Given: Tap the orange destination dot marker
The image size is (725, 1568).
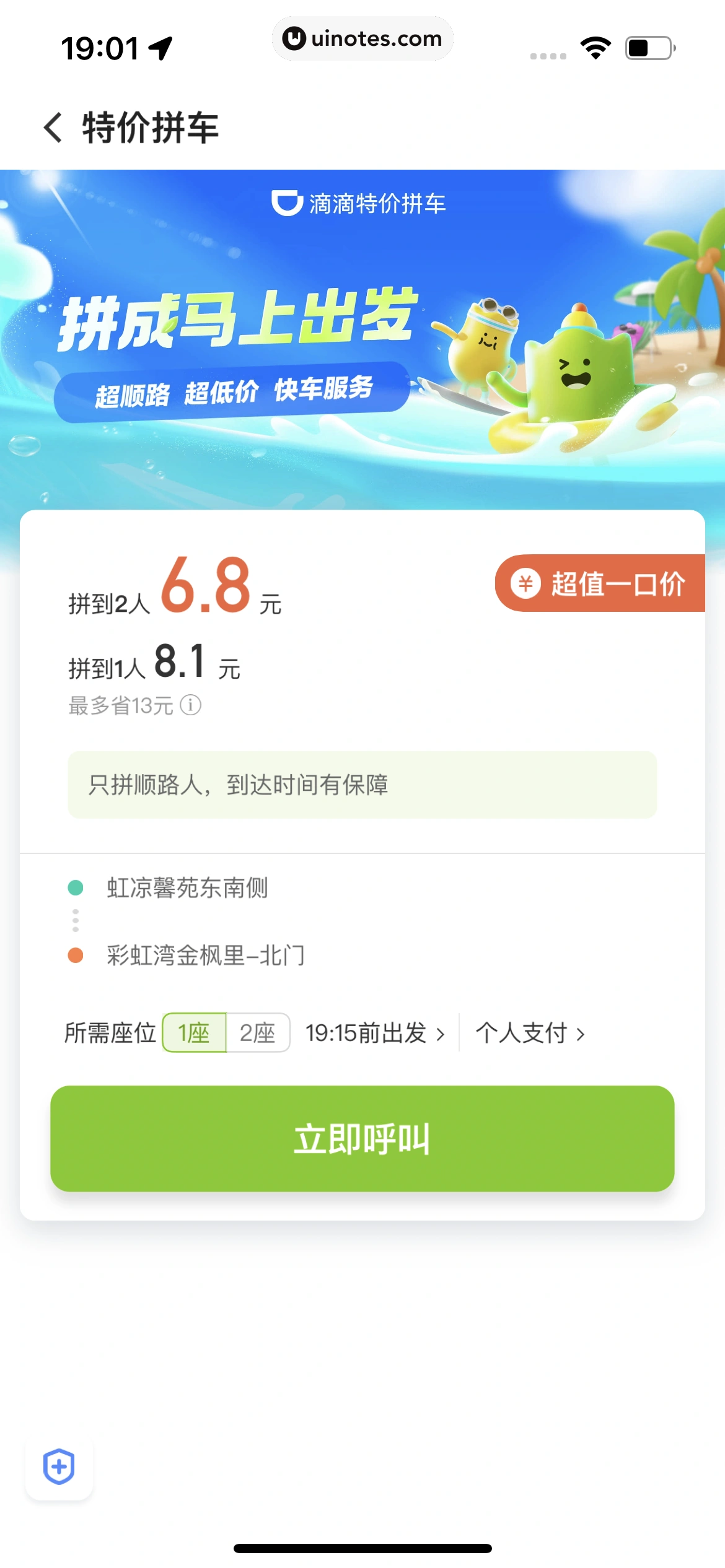Looking at the screenshot, I should point(75,955).
